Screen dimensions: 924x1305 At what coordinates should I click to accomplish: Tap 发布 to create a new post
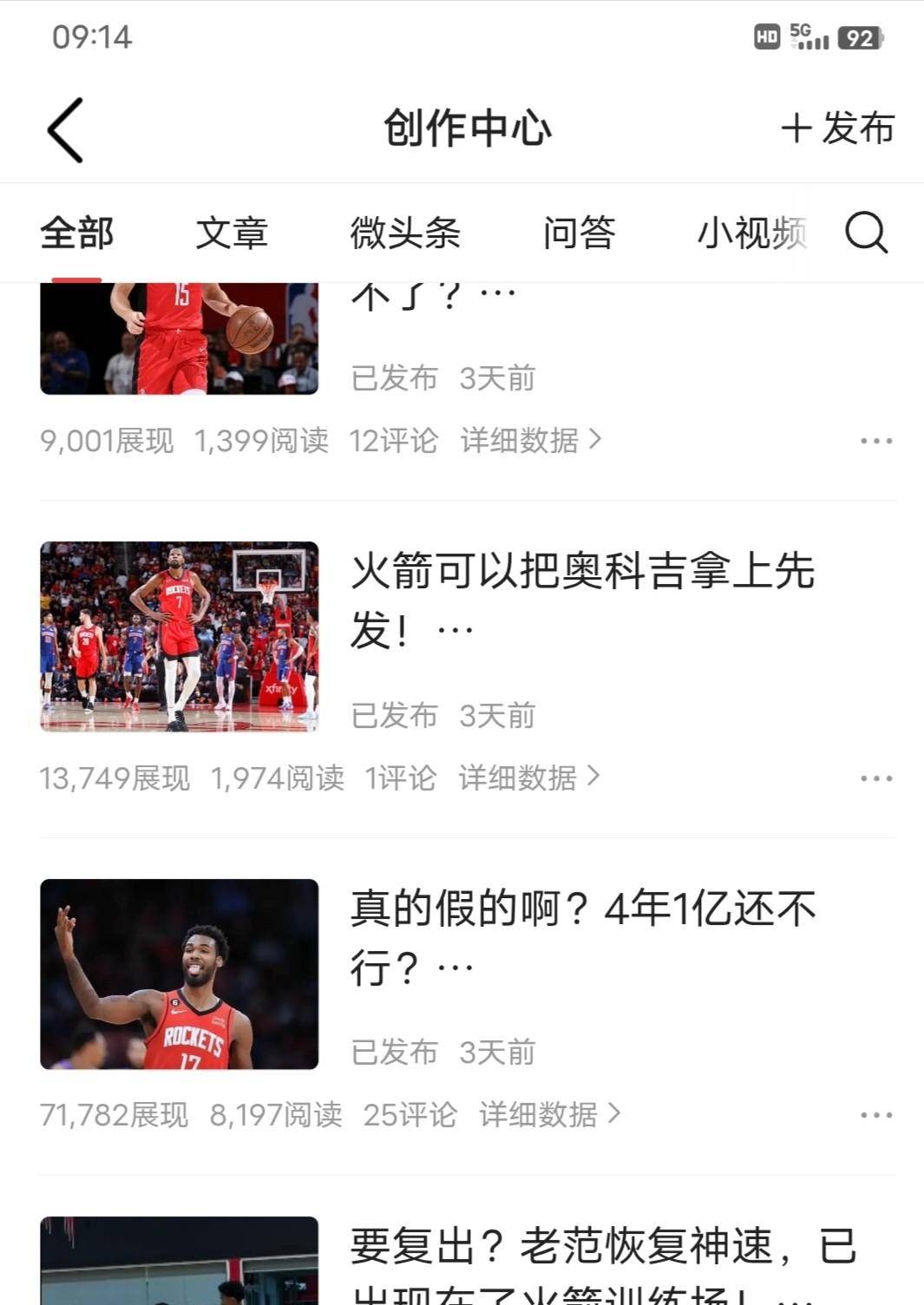[836, 129]
